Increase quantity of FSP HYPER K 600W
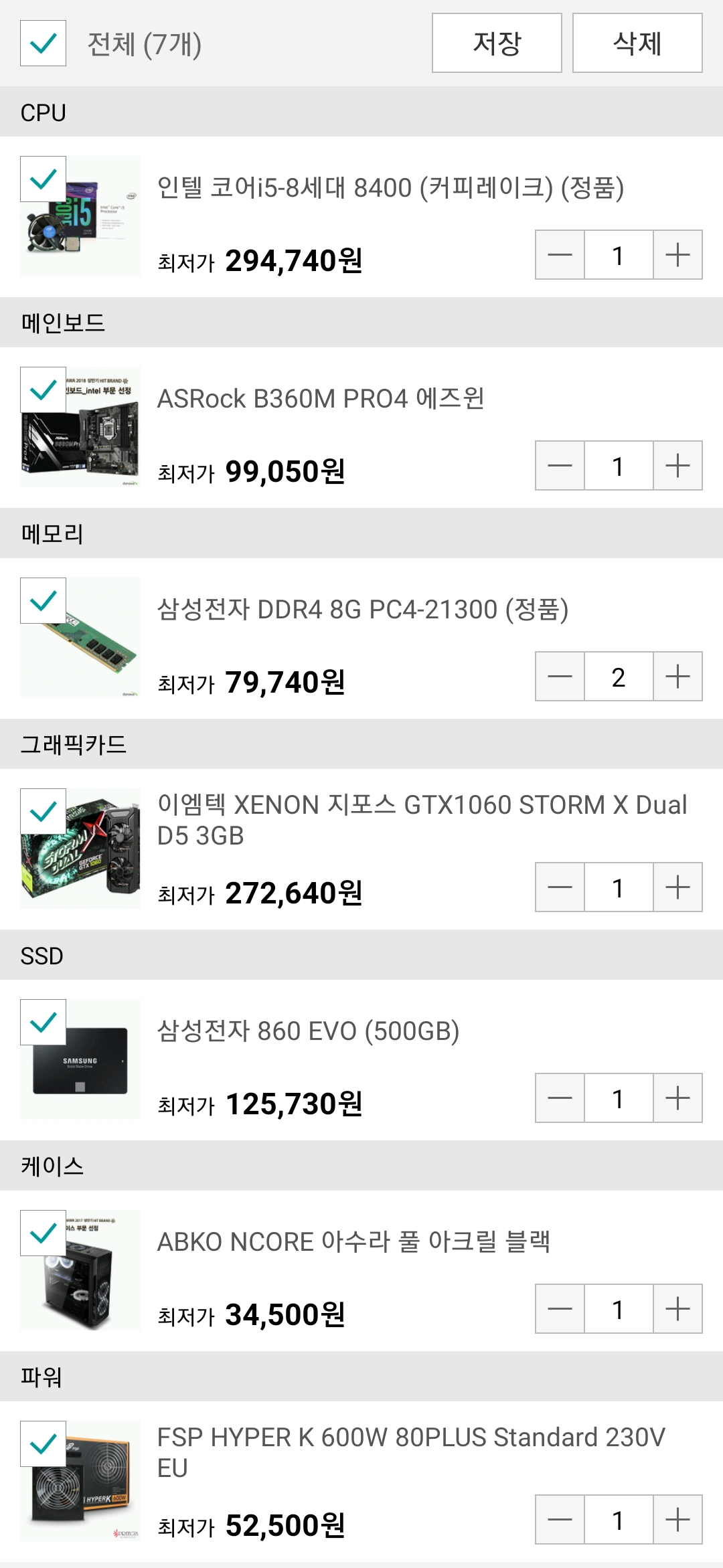Image resolution: width=723 pixels, height=1568 pixels. 677,1520
